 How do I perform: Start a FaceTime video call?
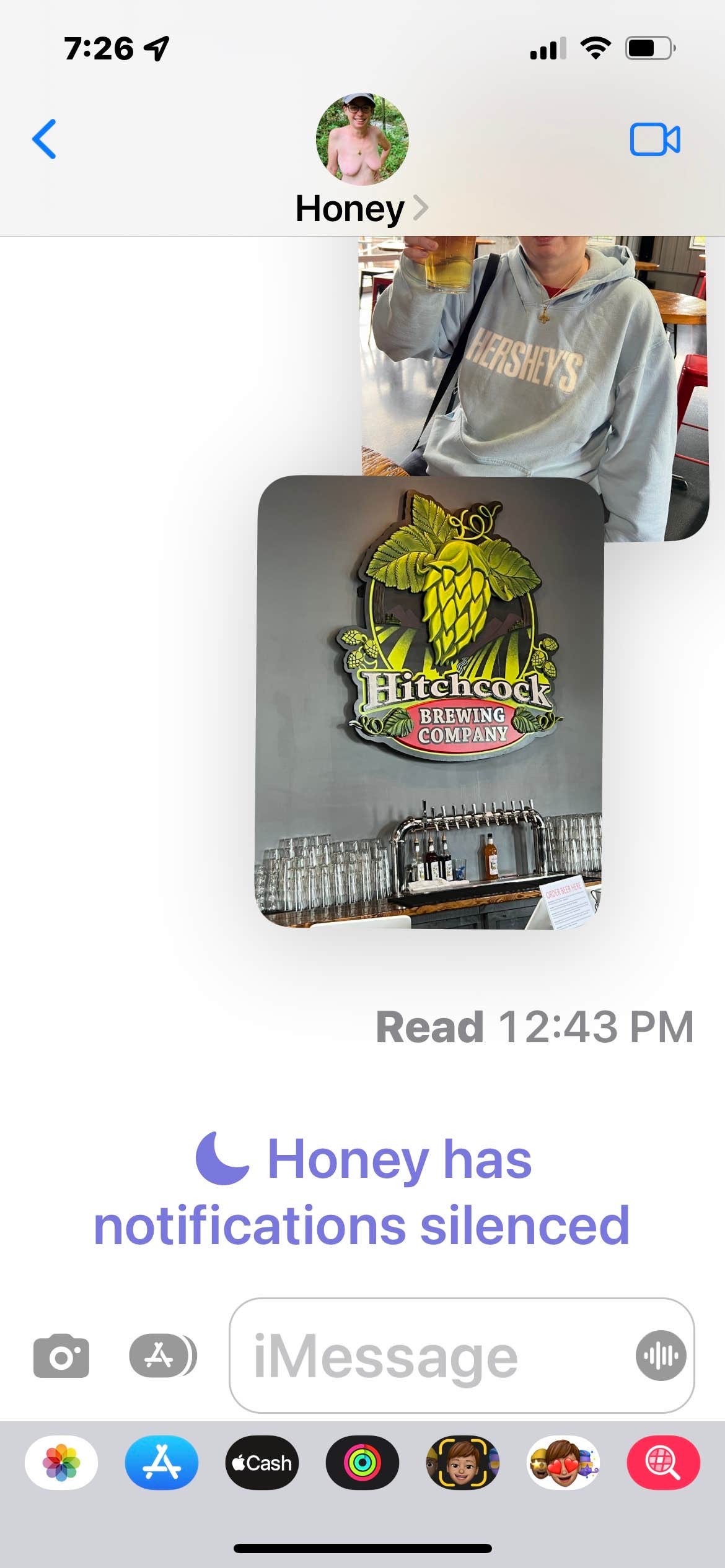[654, 139]
